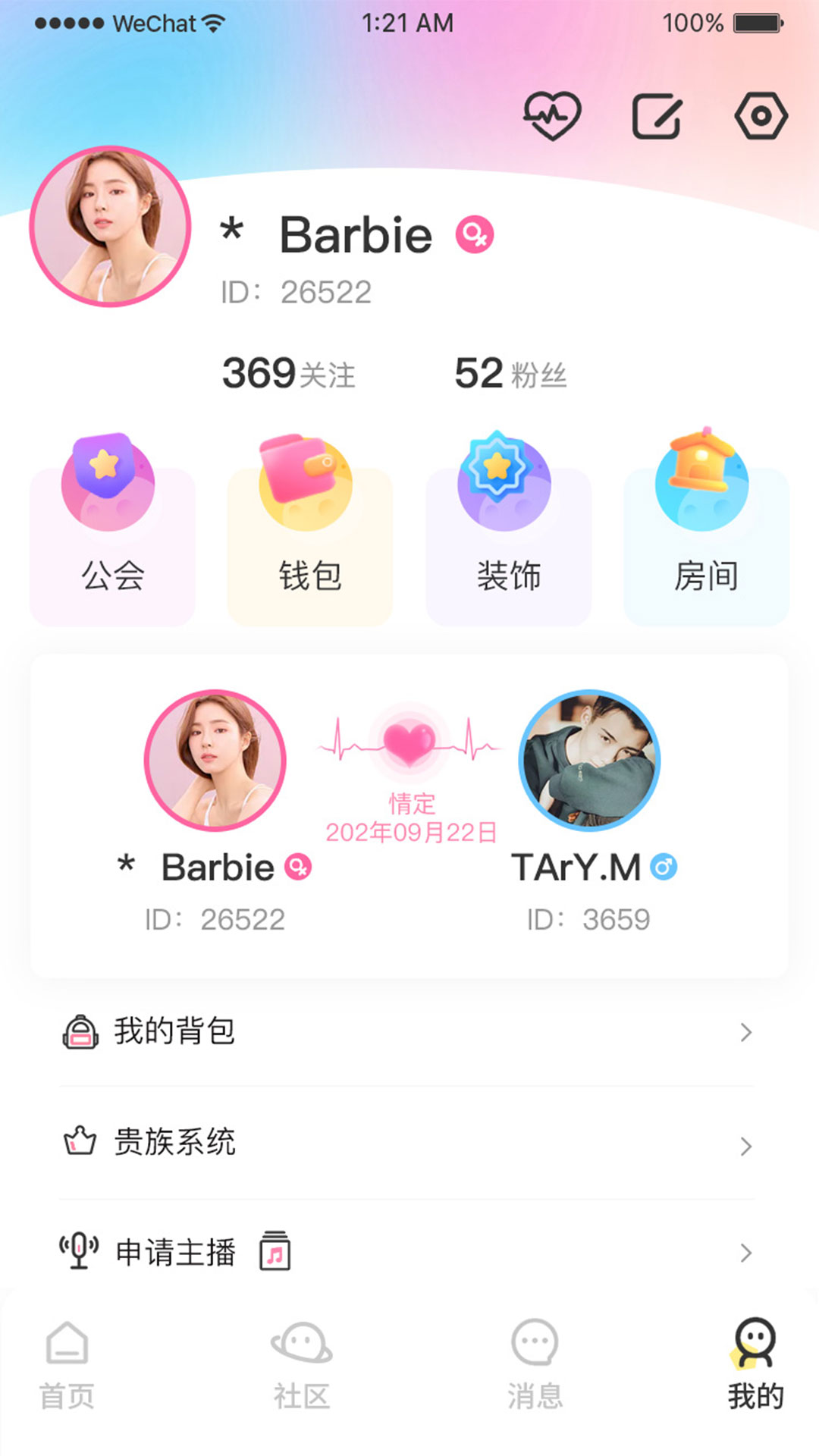Open the settings hexagon icon

tap(761, 115)
